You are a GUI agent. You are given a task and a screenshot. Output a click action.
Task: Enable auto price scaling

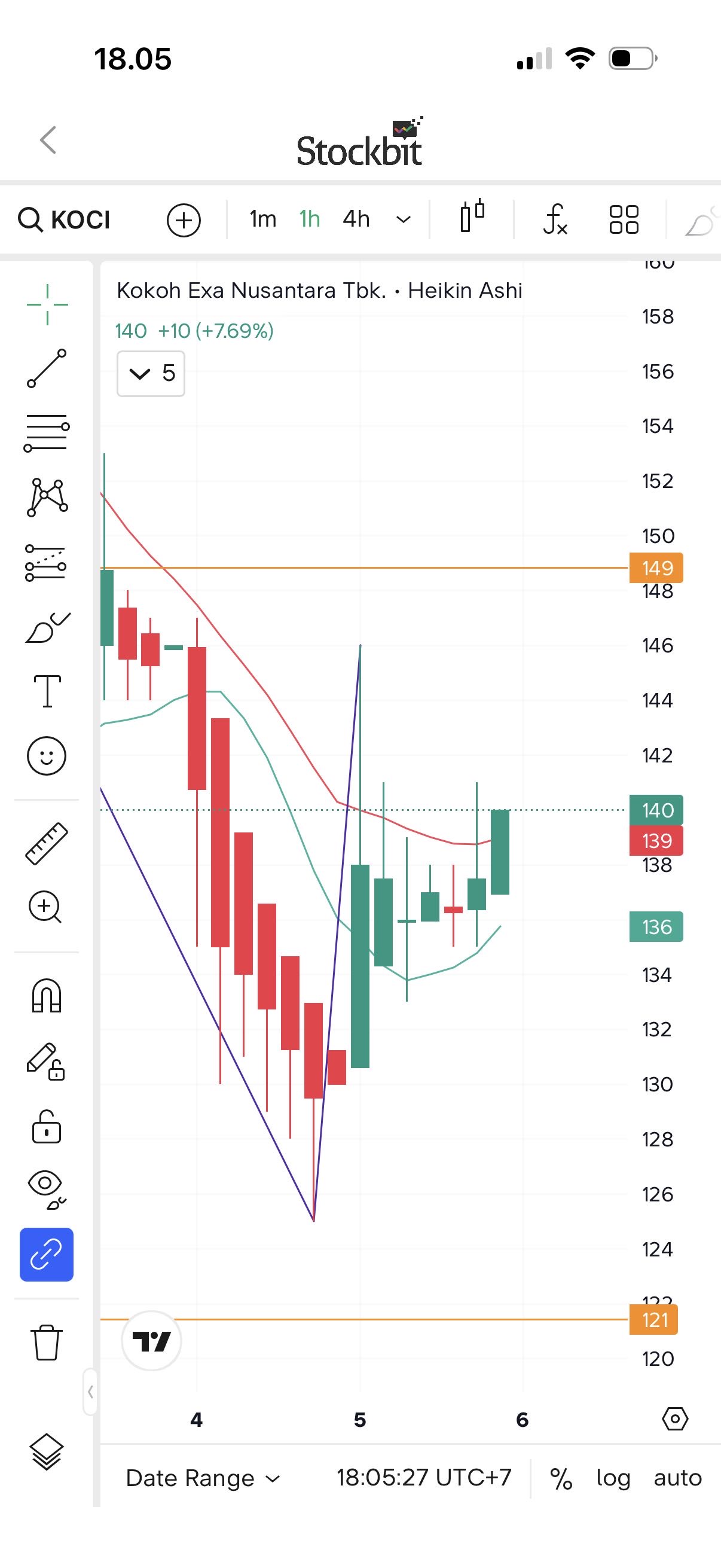pos(678,1478)
